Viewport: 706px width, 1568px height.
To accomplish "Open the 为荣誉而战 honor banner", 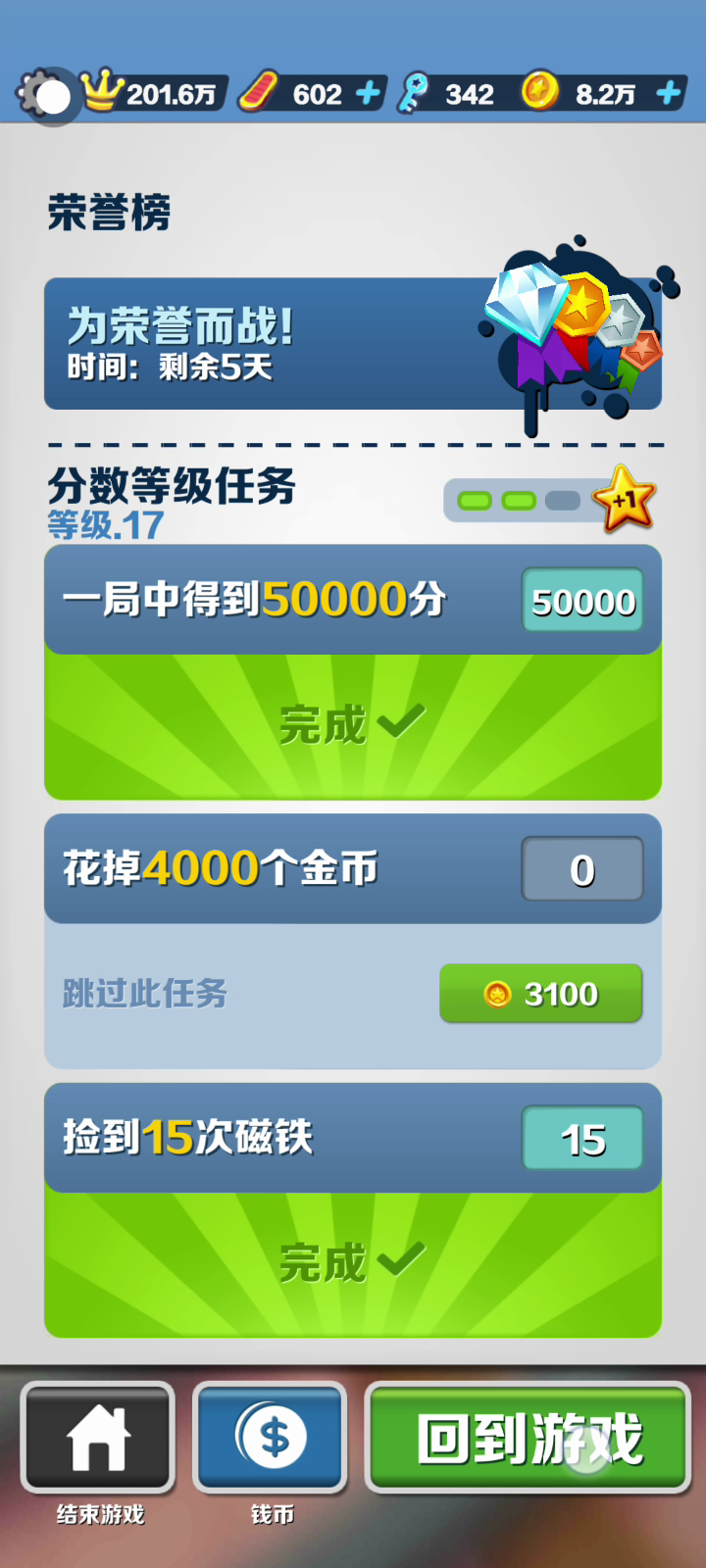I will (294, 344).
